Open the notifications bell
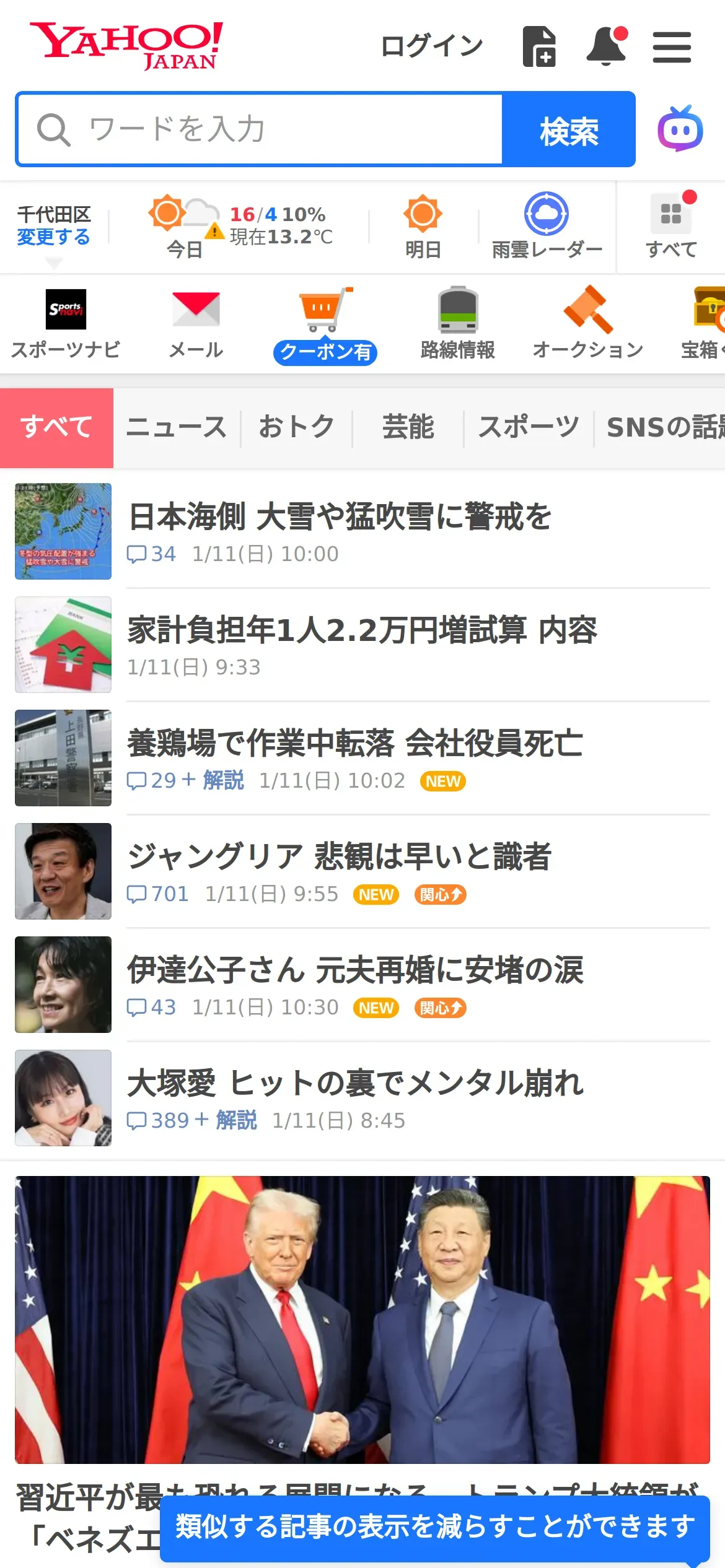Screen dimensions: 725x1568 (607, 46)
